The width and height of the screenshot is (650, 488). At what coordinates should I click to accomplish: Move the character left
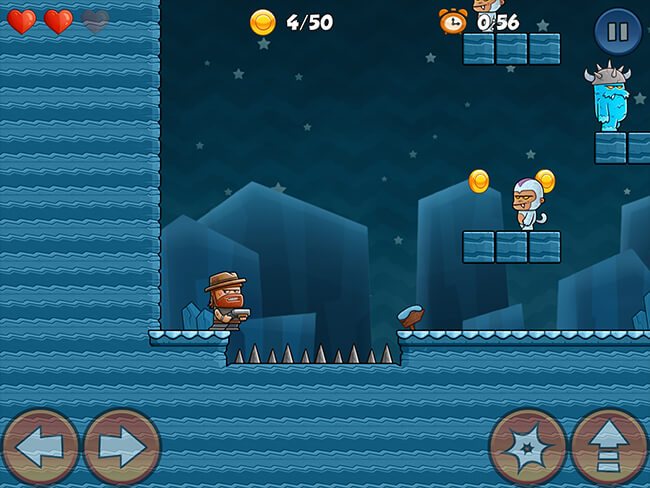(x=40, y=446)
